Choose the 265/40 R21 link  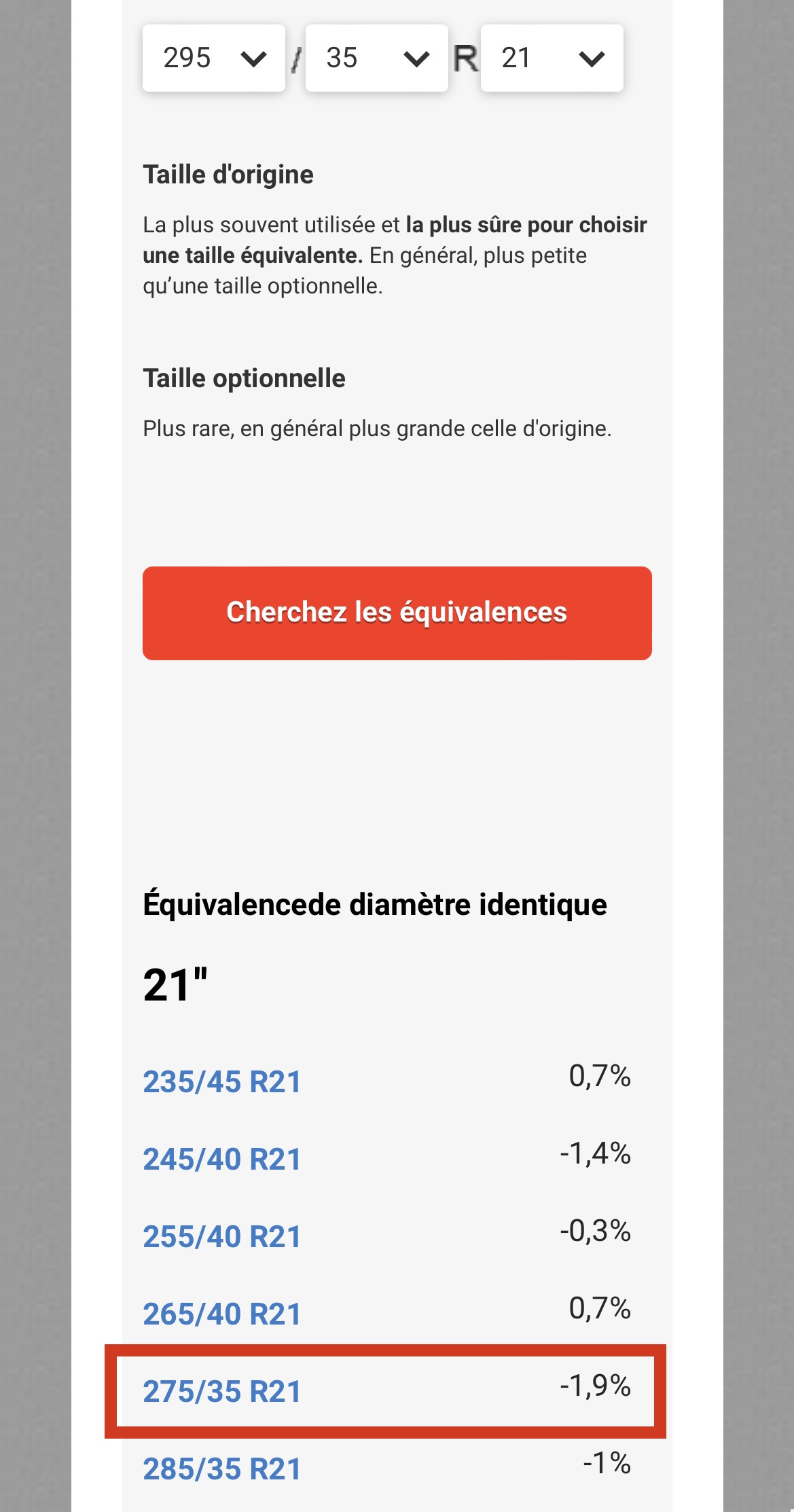pos(222,1314)
